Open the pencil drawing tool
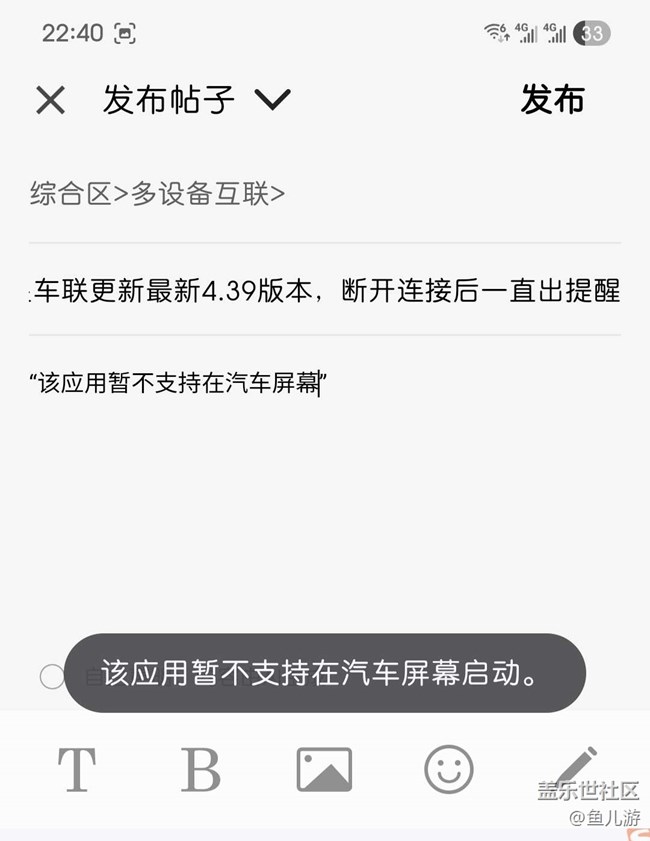Viewport: 650px width, 841px height. 576,767
